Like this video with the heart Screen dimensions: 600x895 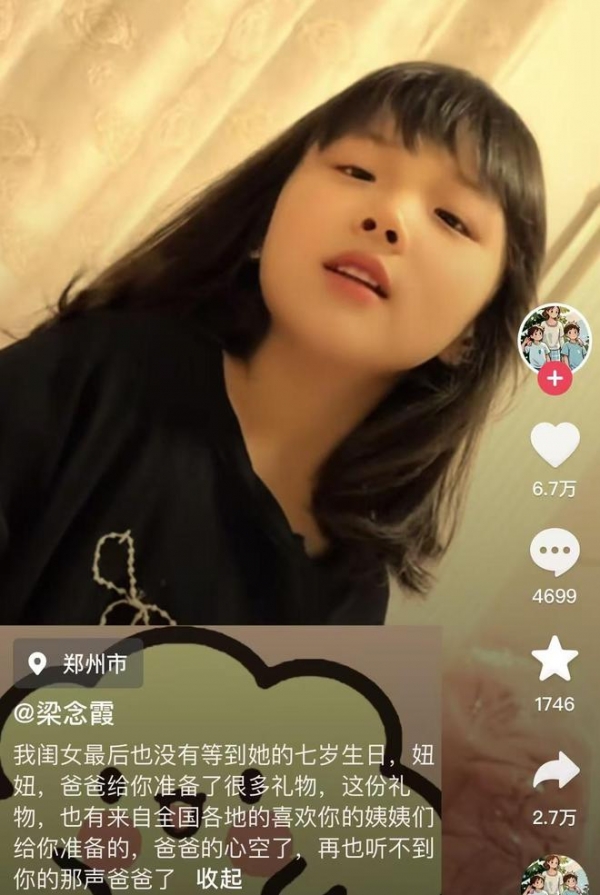tap(554, 445)
